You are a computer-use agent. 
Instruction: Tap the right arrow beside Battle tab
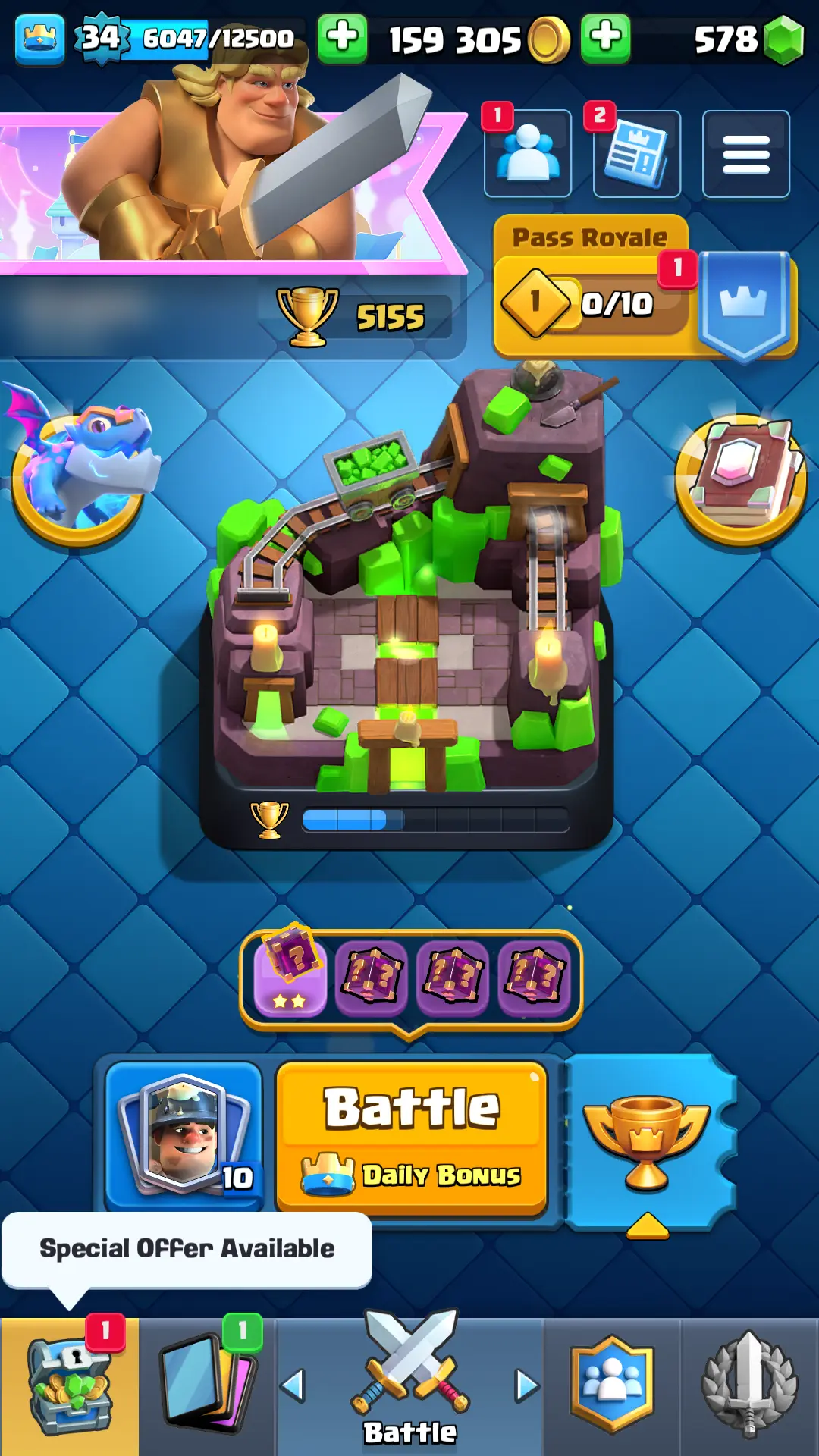pyautogui.click(x=526, y=1386)
